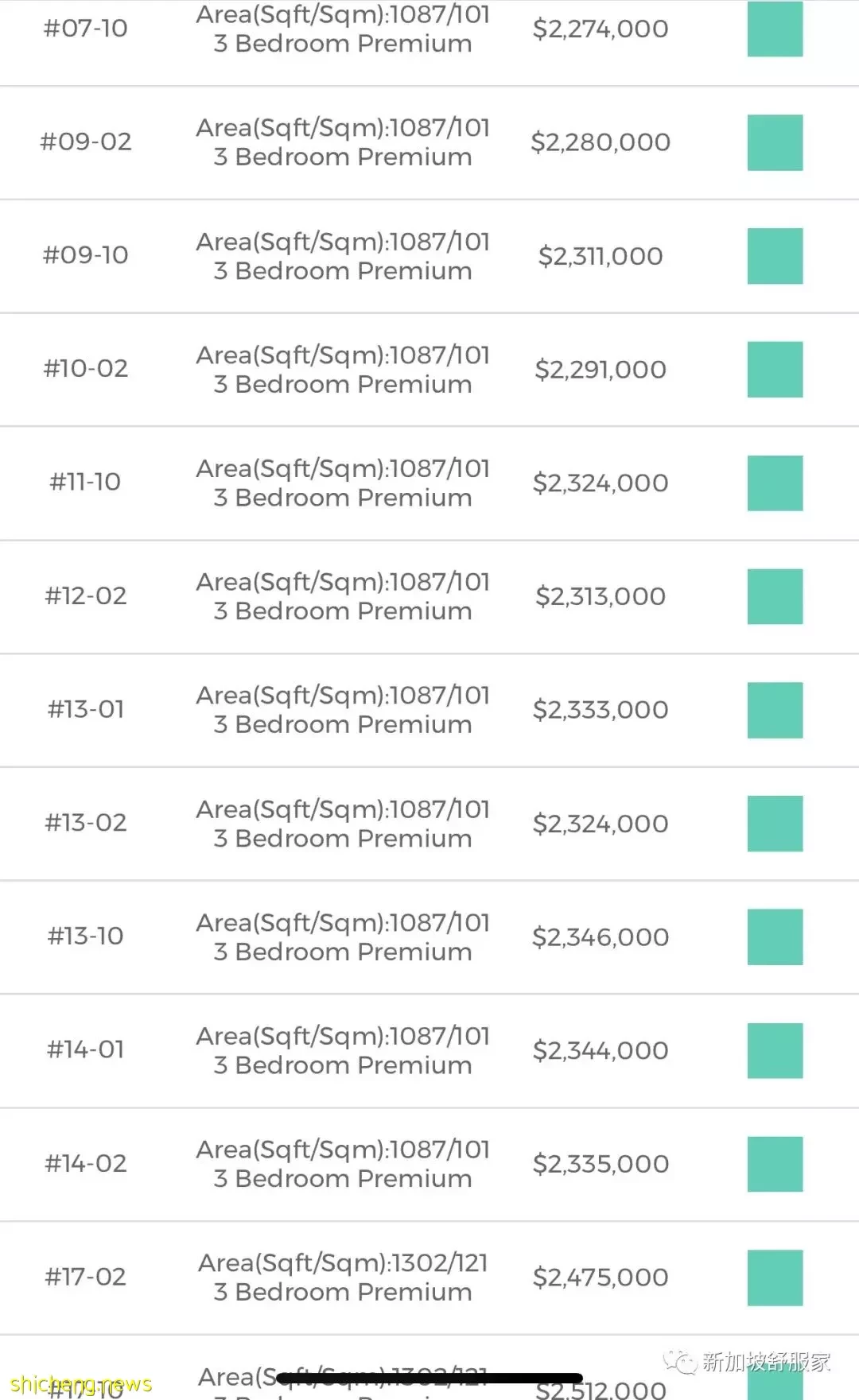Select the #14-01 unit row

click(x=429, y=1051)
